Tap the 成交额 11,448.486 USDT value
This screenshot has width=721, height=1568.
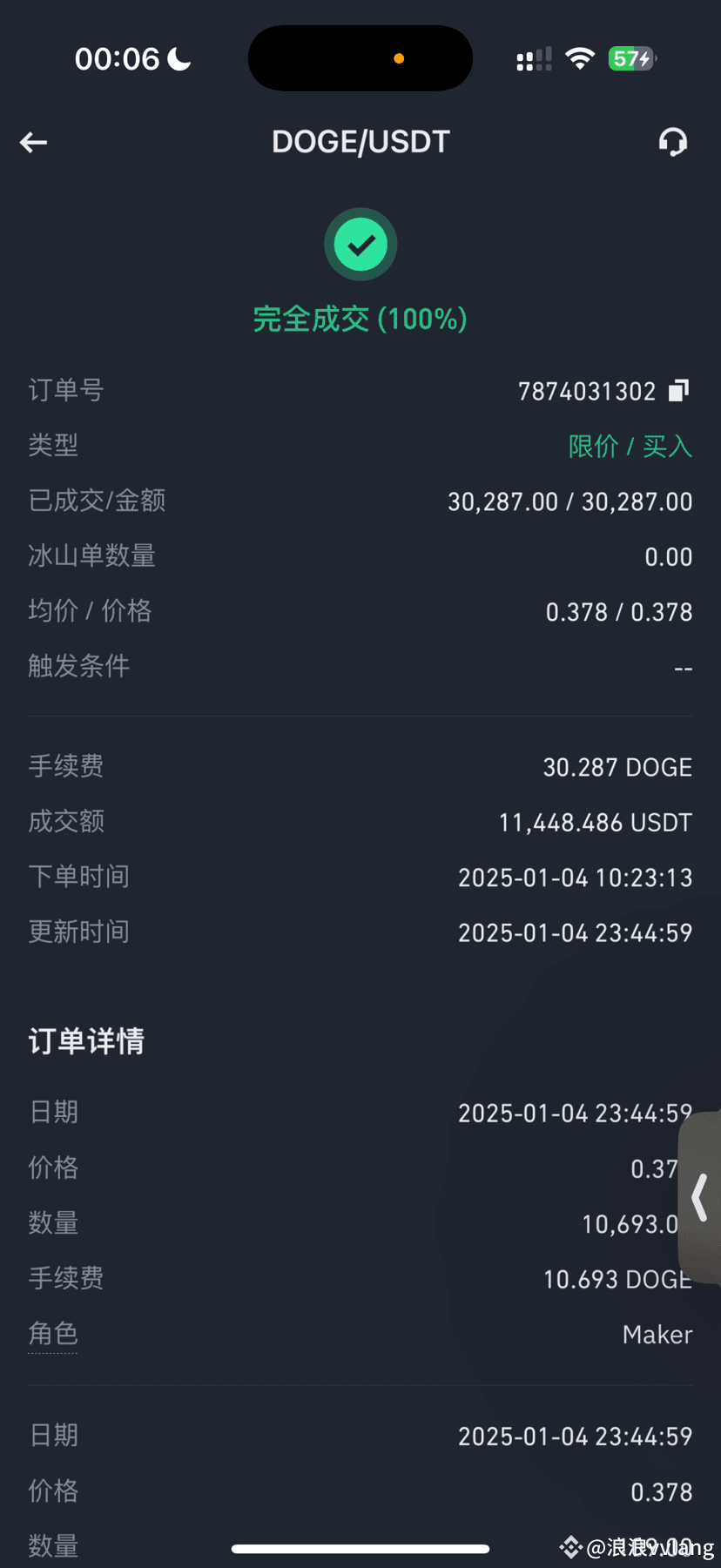coord(595,822)
